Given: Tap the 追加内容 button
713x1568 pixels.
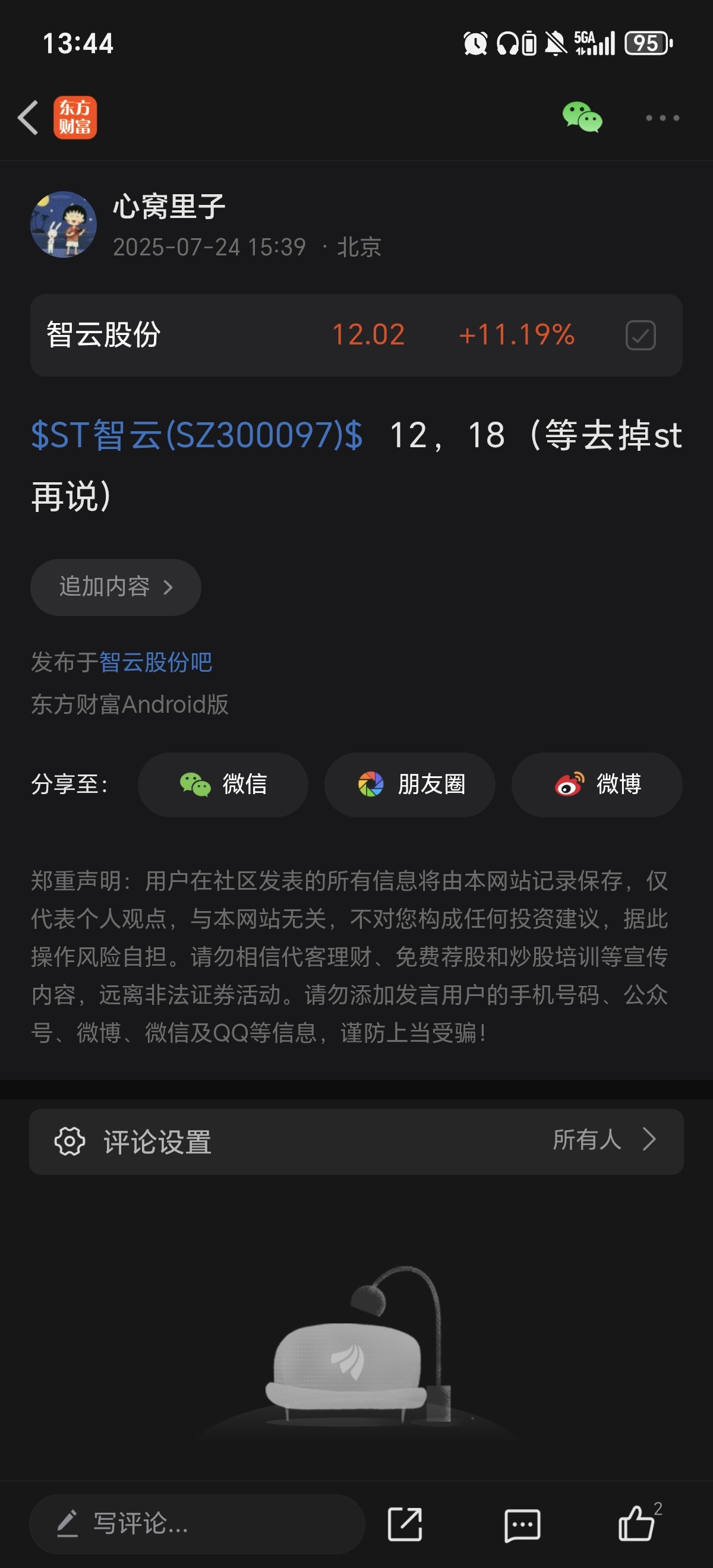Looking at the screenshot, I should click(116, 587).
